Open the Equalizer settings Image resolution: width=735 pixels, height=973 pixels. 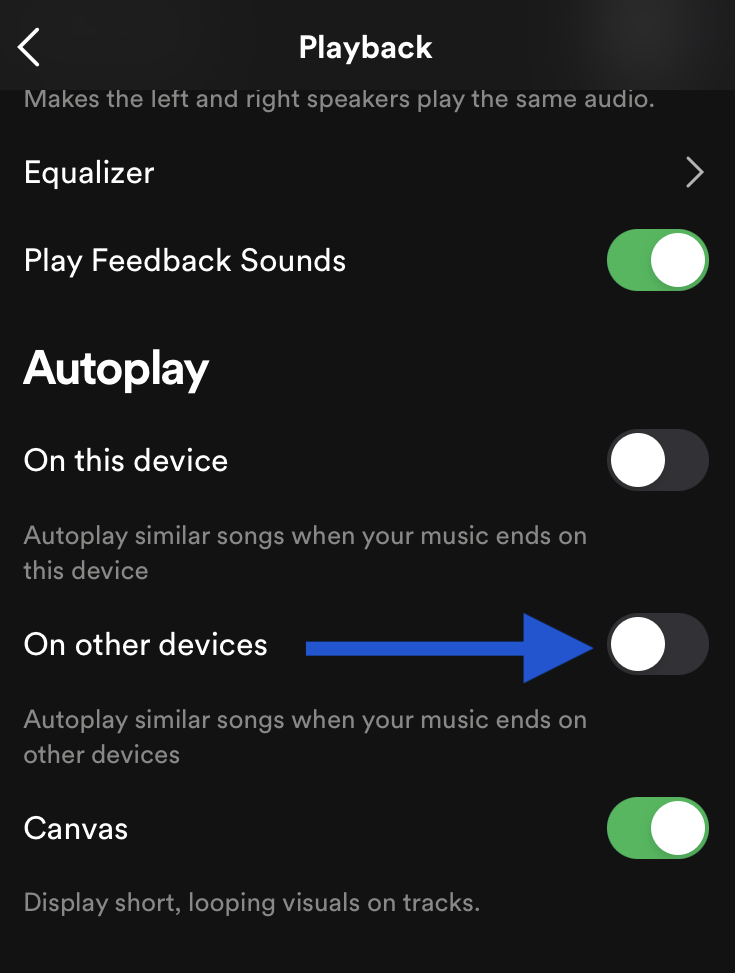tap(365, 173)
